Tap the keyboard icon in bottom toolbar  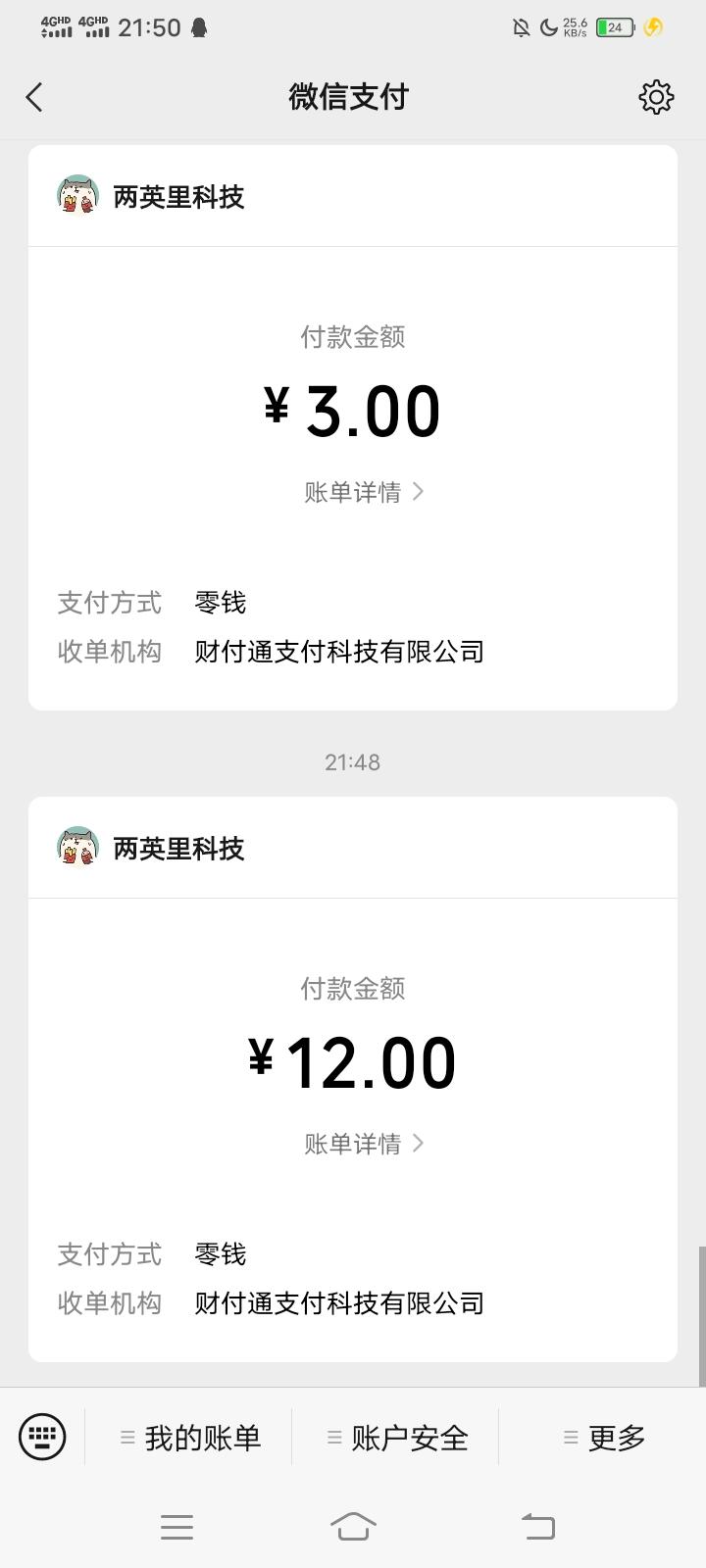pyautogui.click(x=41, y=1435)
